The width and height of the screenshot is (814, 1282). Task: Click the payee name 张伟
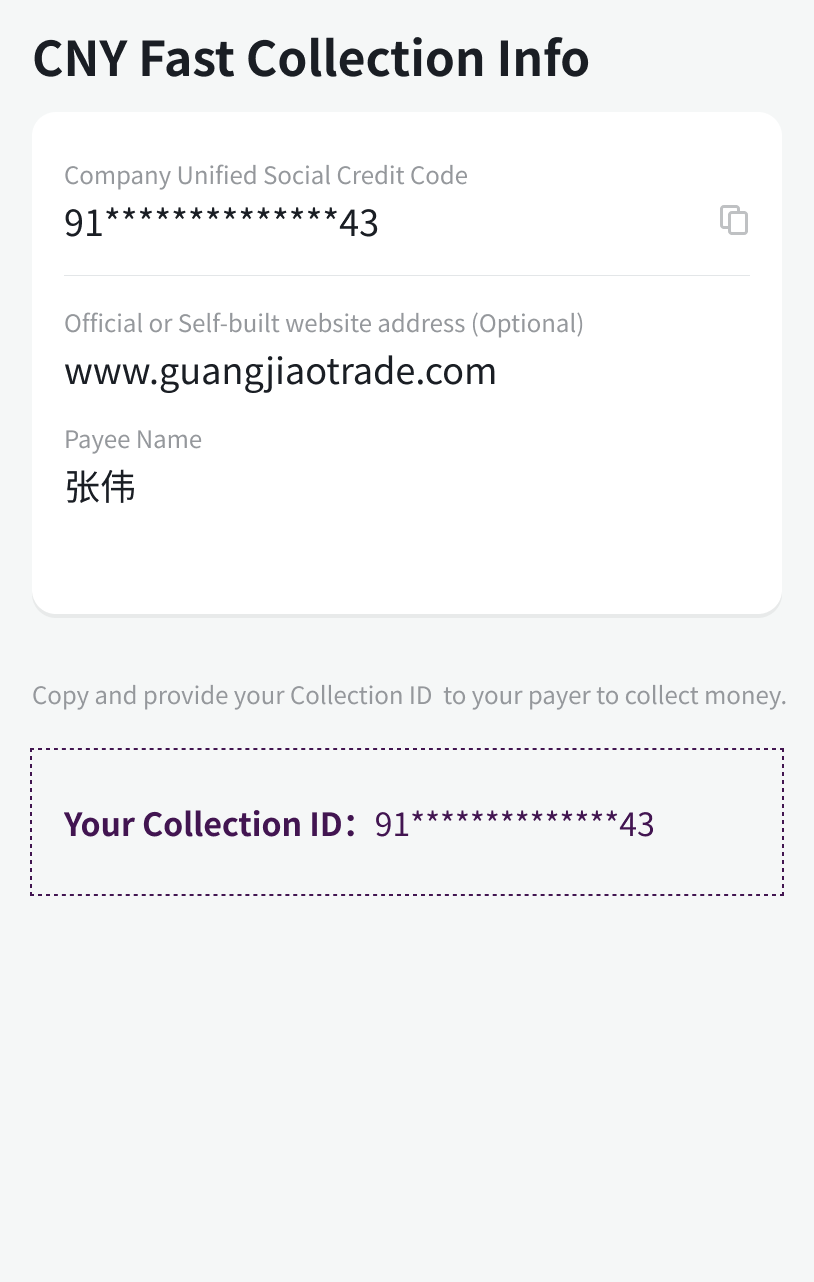(101, 487)
